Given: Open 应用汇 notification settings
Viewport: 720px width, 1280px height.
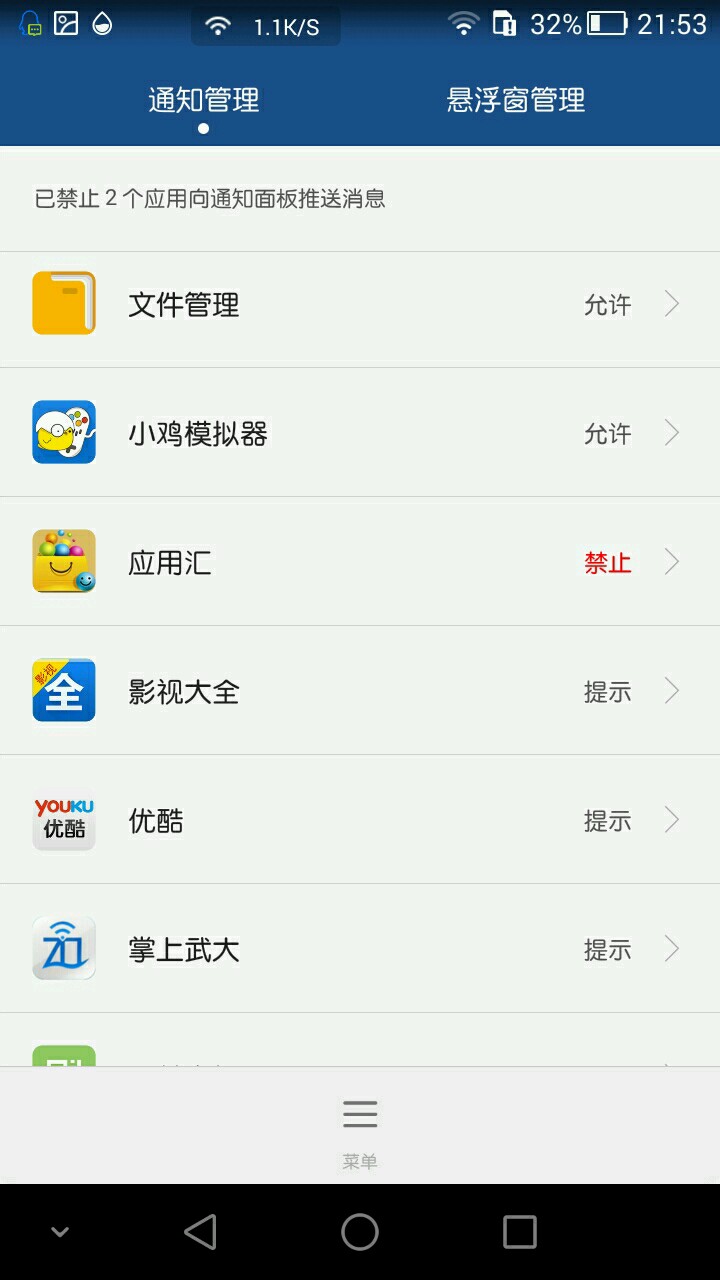Looking at the screenshot, I should click(x=360, y=563).
